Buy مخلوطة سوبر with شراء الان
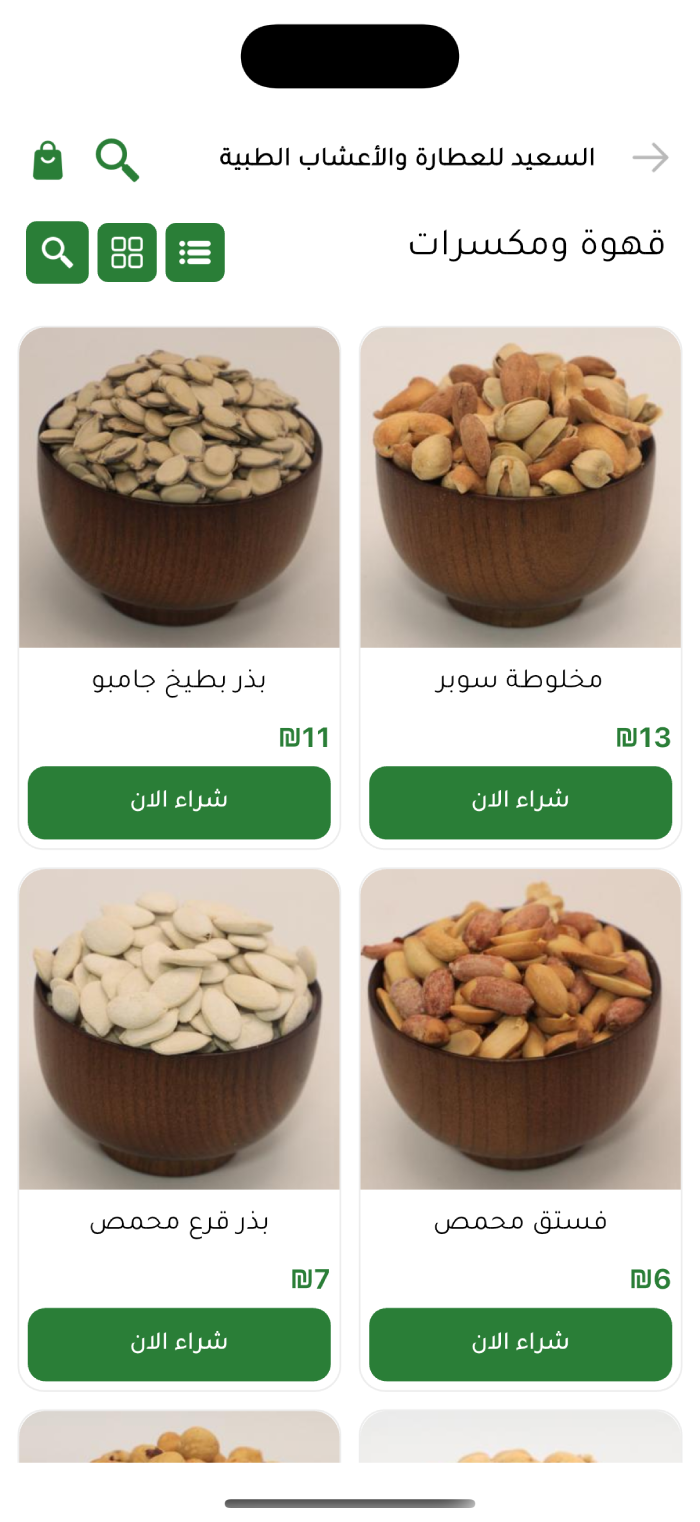Image resolution: width=700 pixels, height=1522 pixels. point(520,802)
